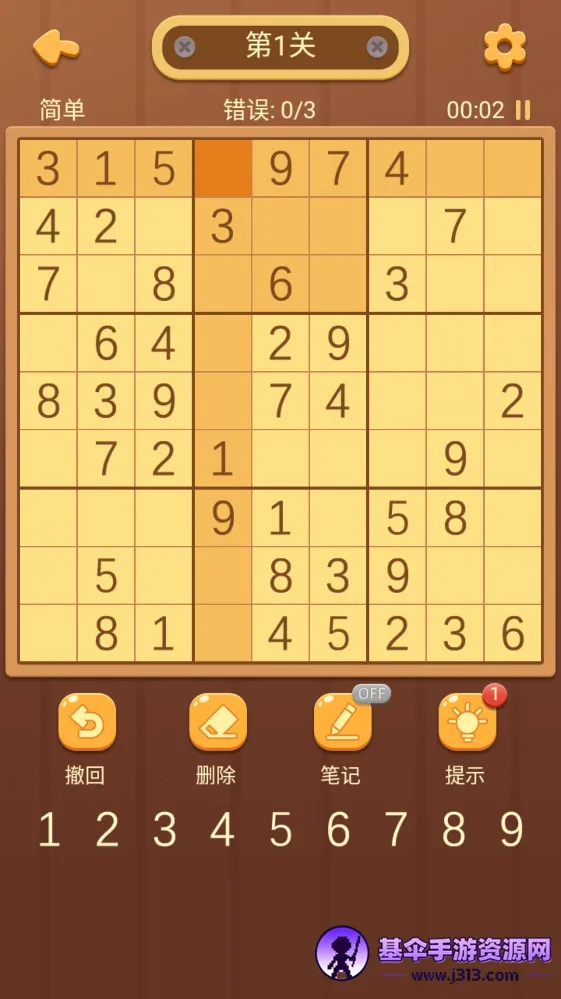Enter number 2 from the number row
Screen dimensions: 561x999
(x=107, y=830)
